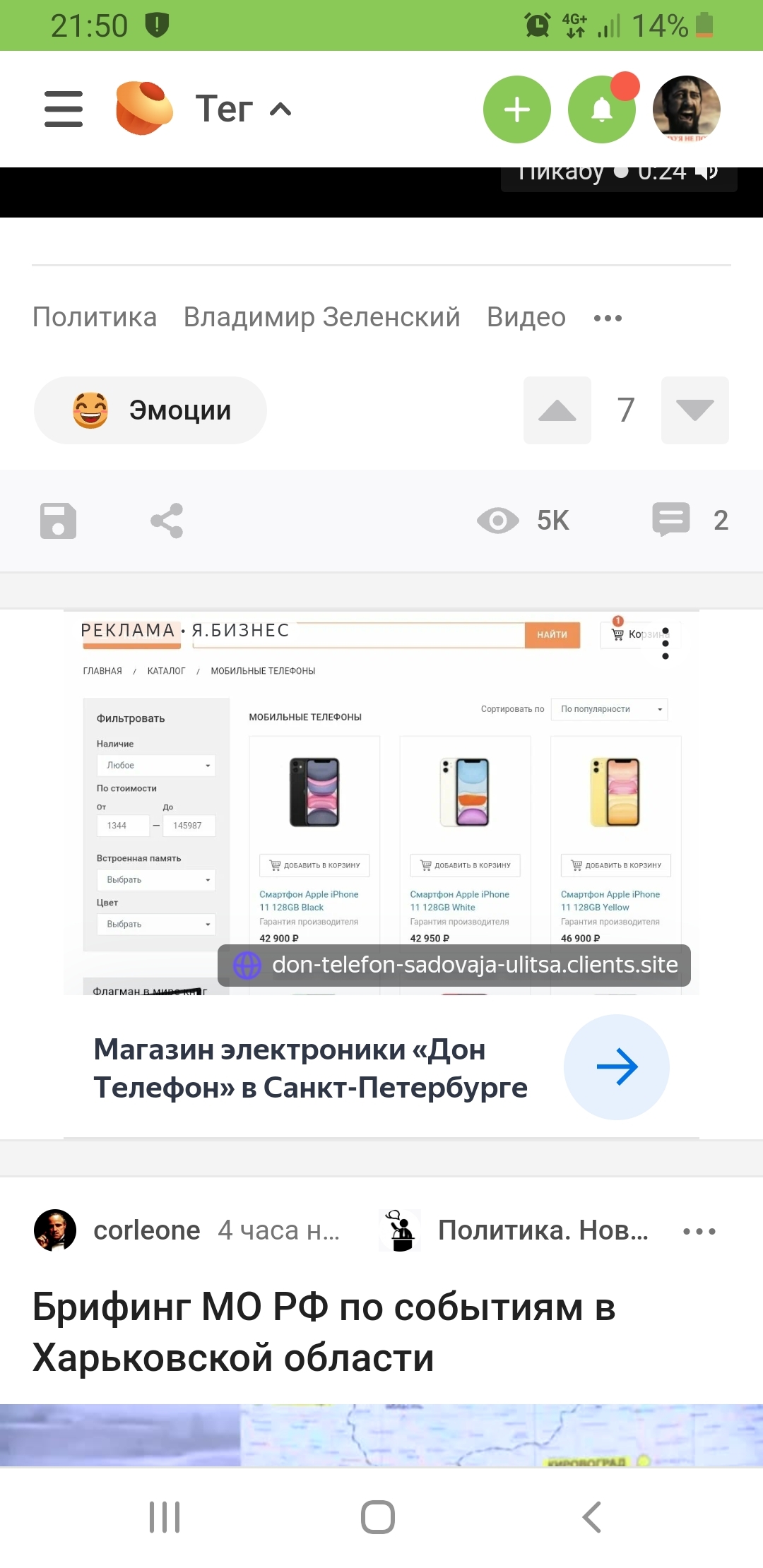763x1568 pixels.
Task: Open the Видео tag
Action: [526, 317]
